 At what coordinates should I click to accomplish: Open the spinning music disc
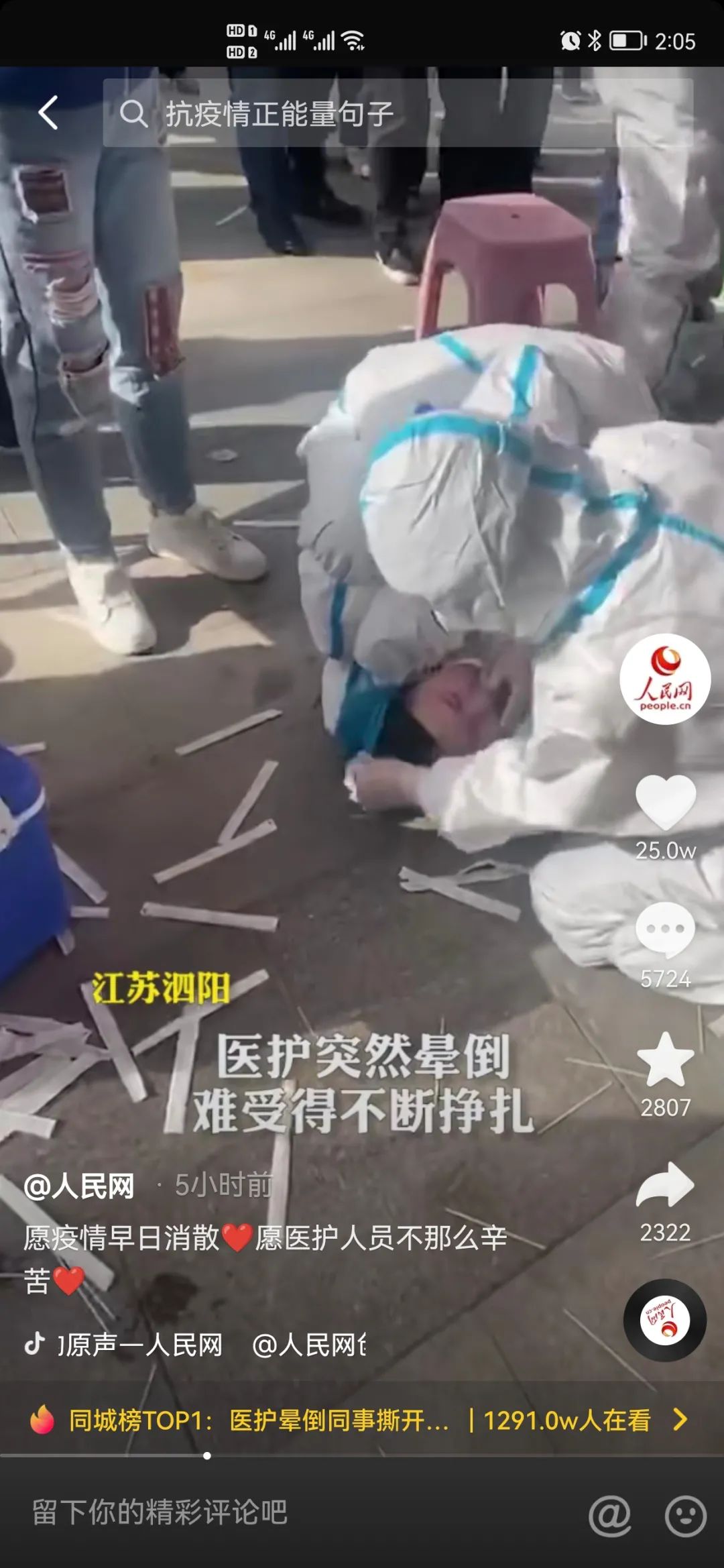(664, 1319)
